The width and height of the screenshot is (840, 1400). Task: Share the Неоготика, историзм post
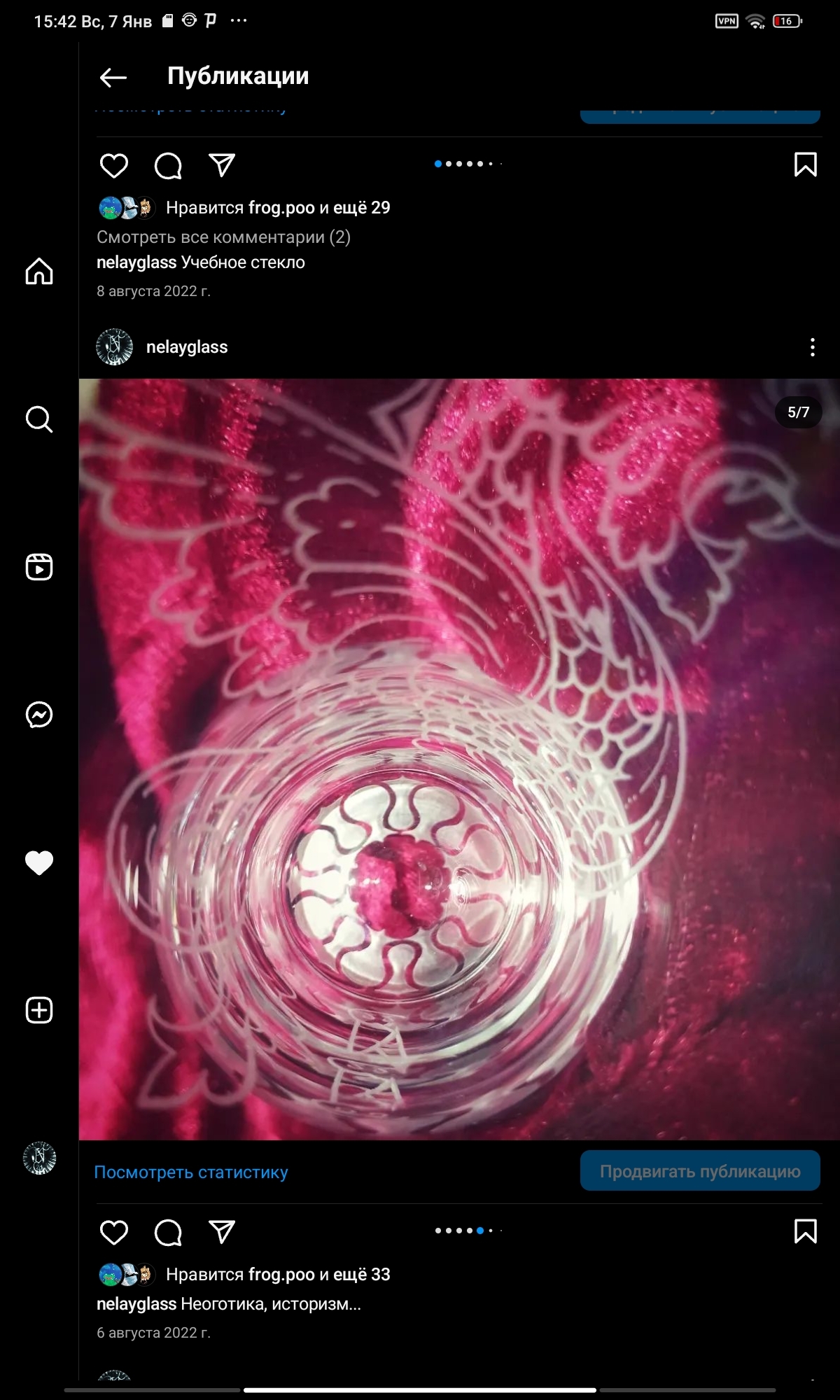[222, 1232]
